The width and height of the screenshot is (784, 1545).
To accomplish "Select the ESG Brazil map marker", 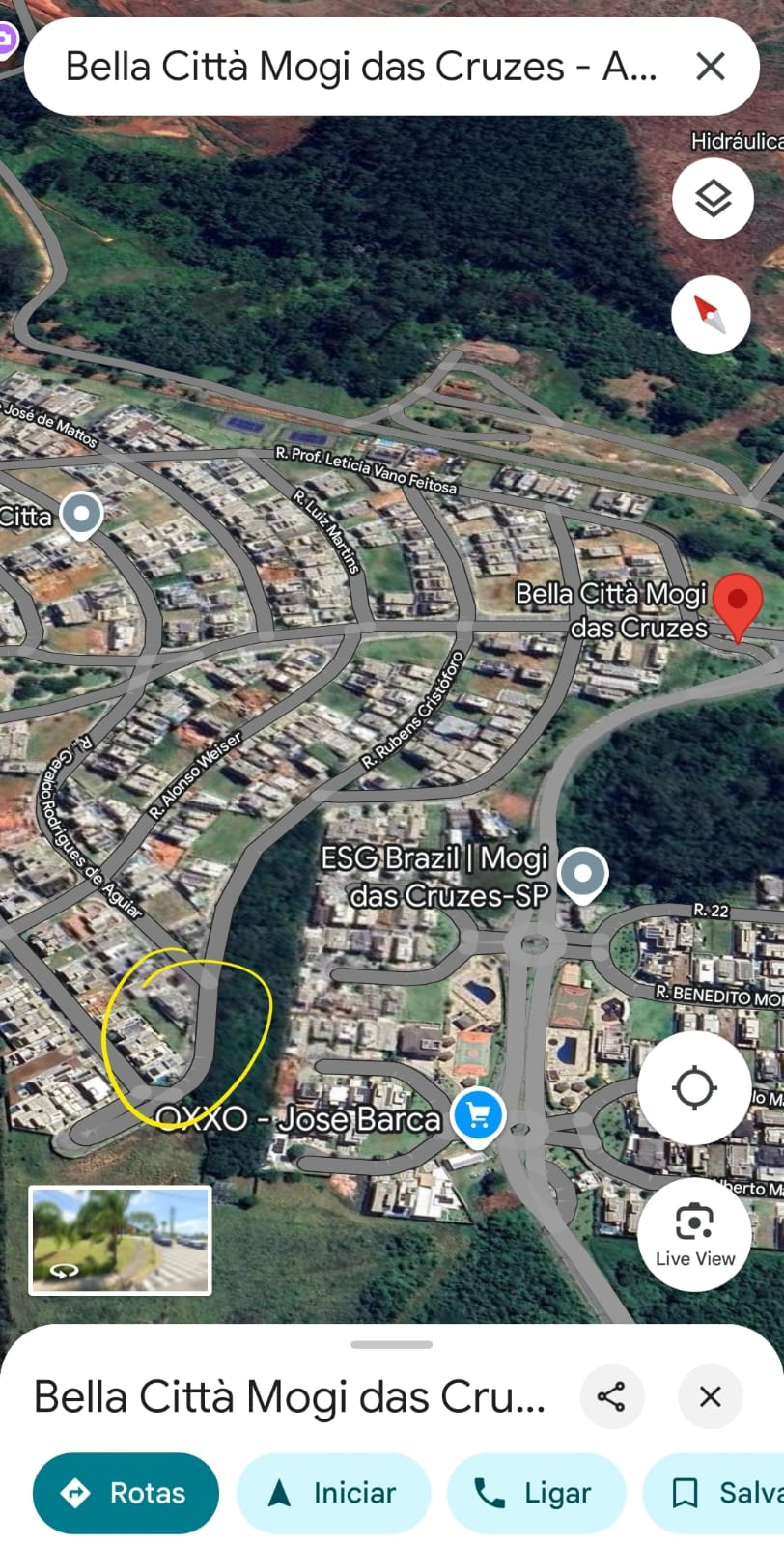I will click(x=582, y=874).
